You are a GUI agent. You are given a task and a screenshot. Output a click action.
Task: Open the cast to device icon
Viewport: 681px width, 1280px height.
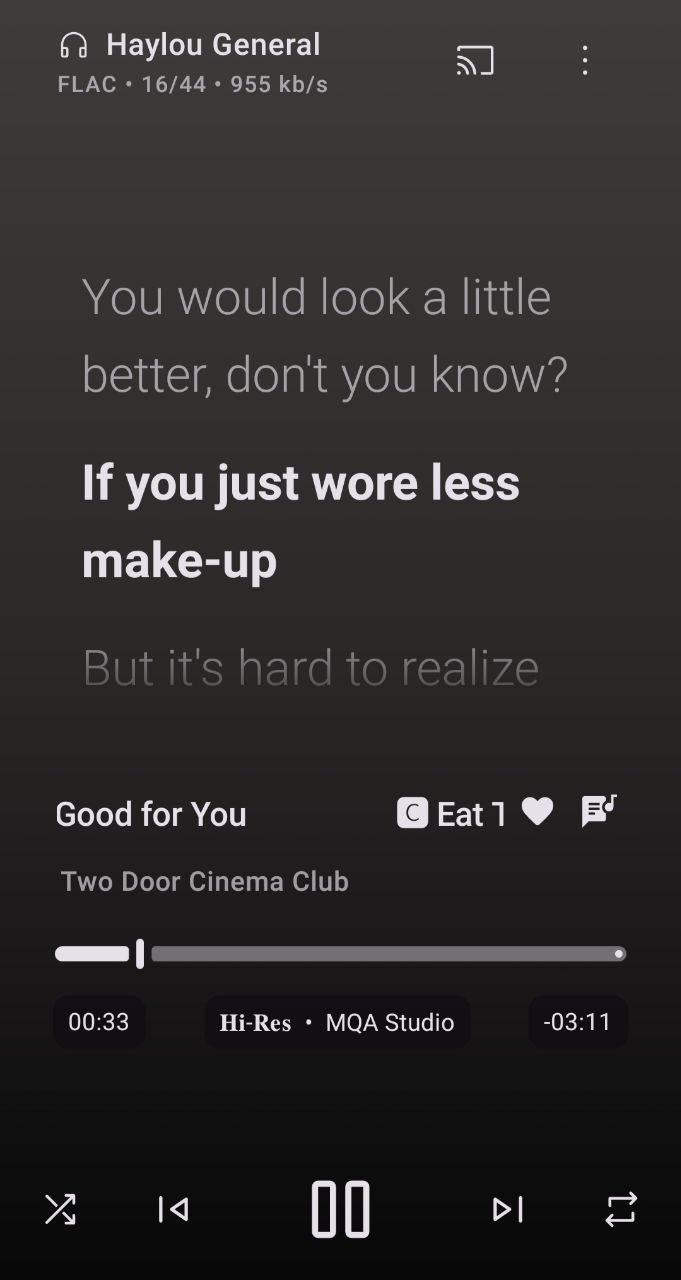click(475, 61)
